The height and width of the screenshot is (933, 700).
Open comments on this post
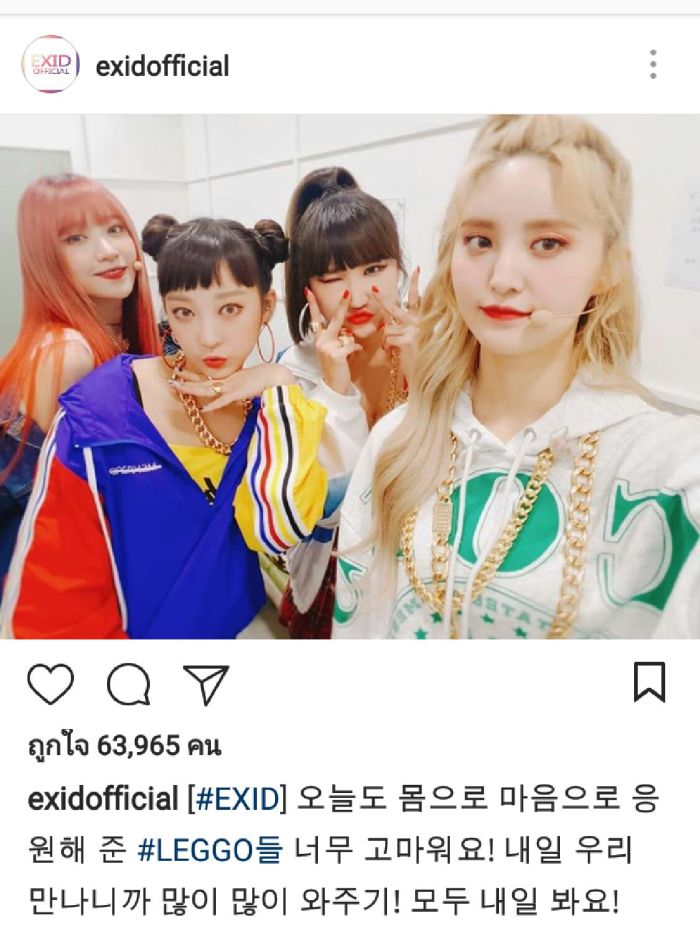click(x=128, y=685)
